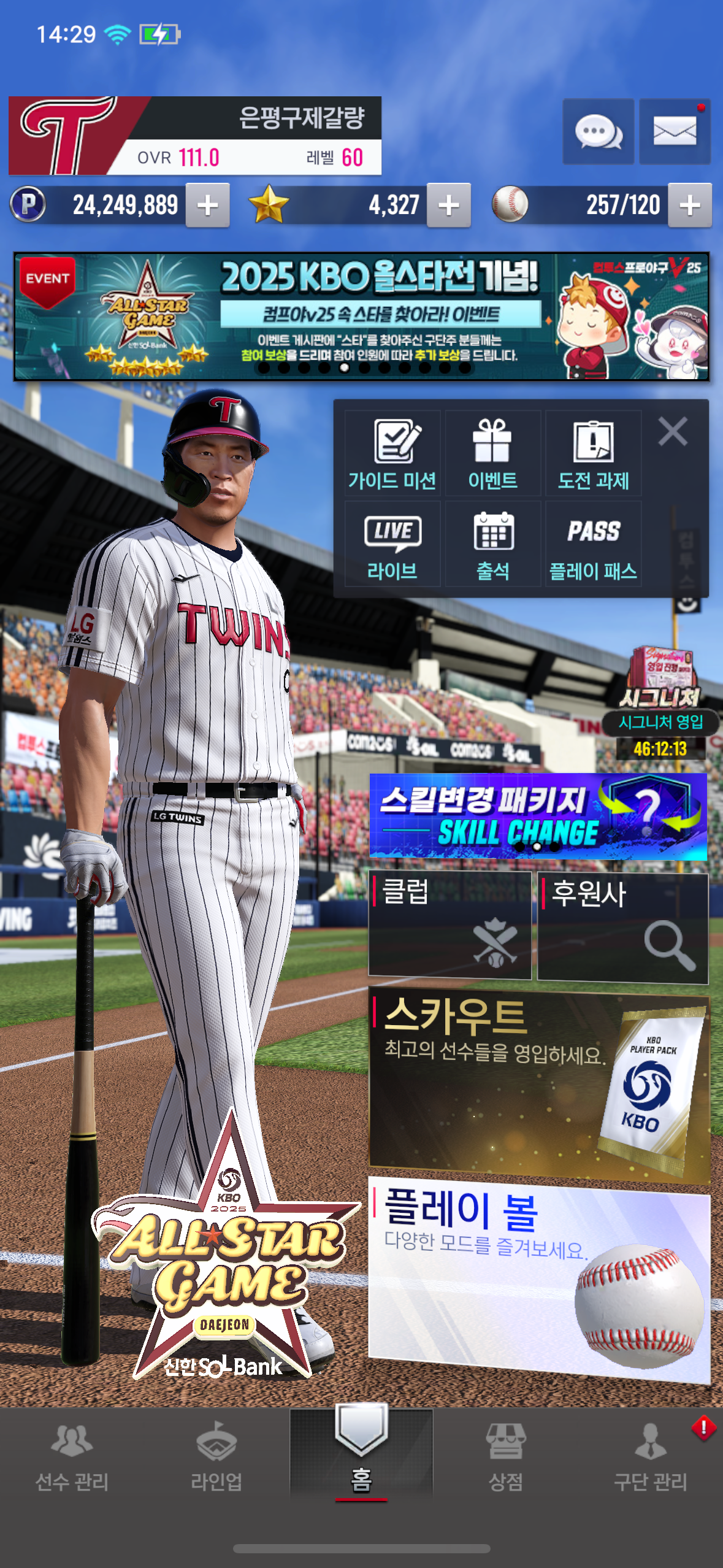Switch to the 라인업 tab
Viewport: 723px width, 1568px height.
pyautogui.click(x=216, y=1458)
